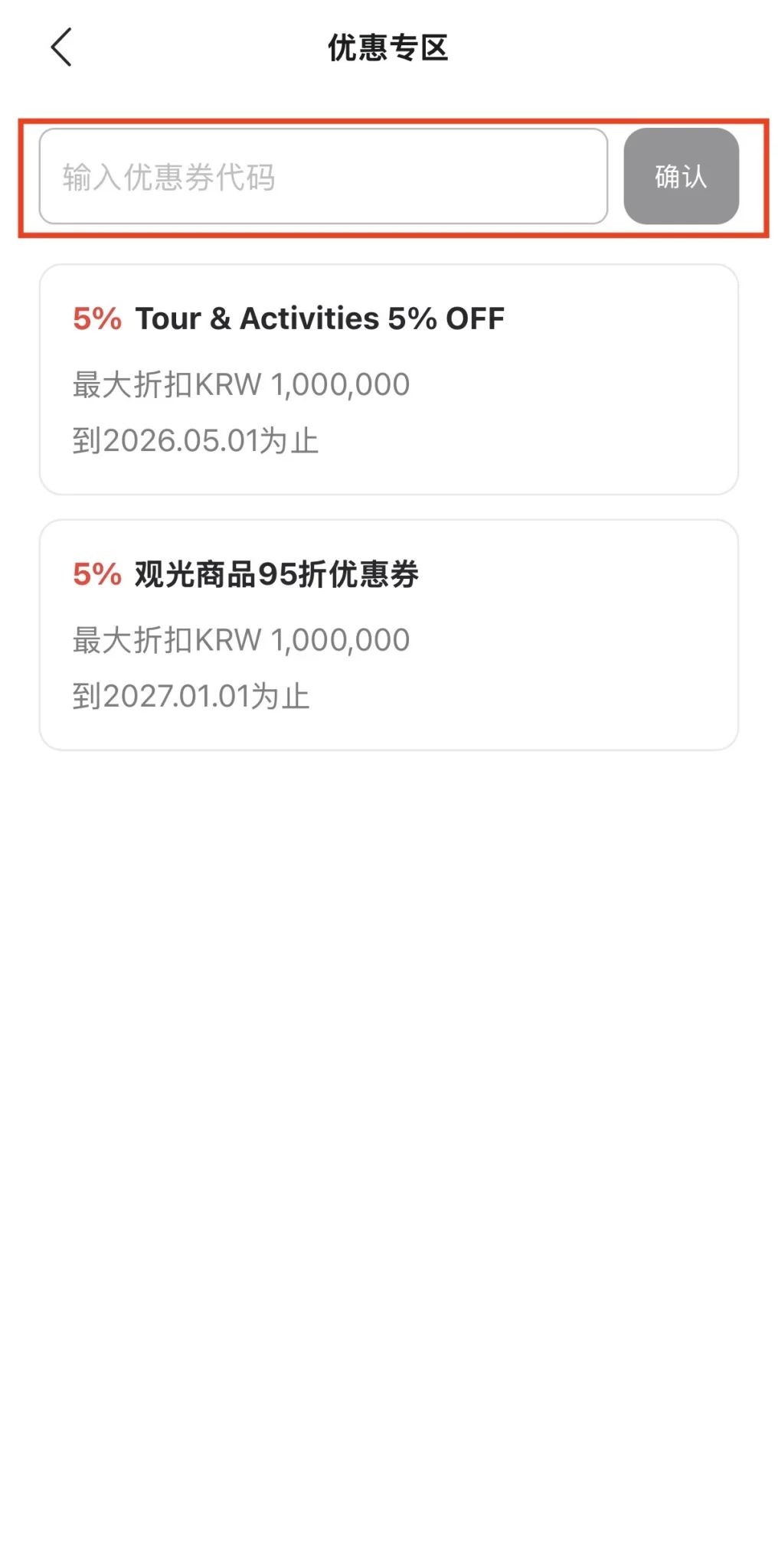Go back from the 优惠专区 page

coord(61,47)
